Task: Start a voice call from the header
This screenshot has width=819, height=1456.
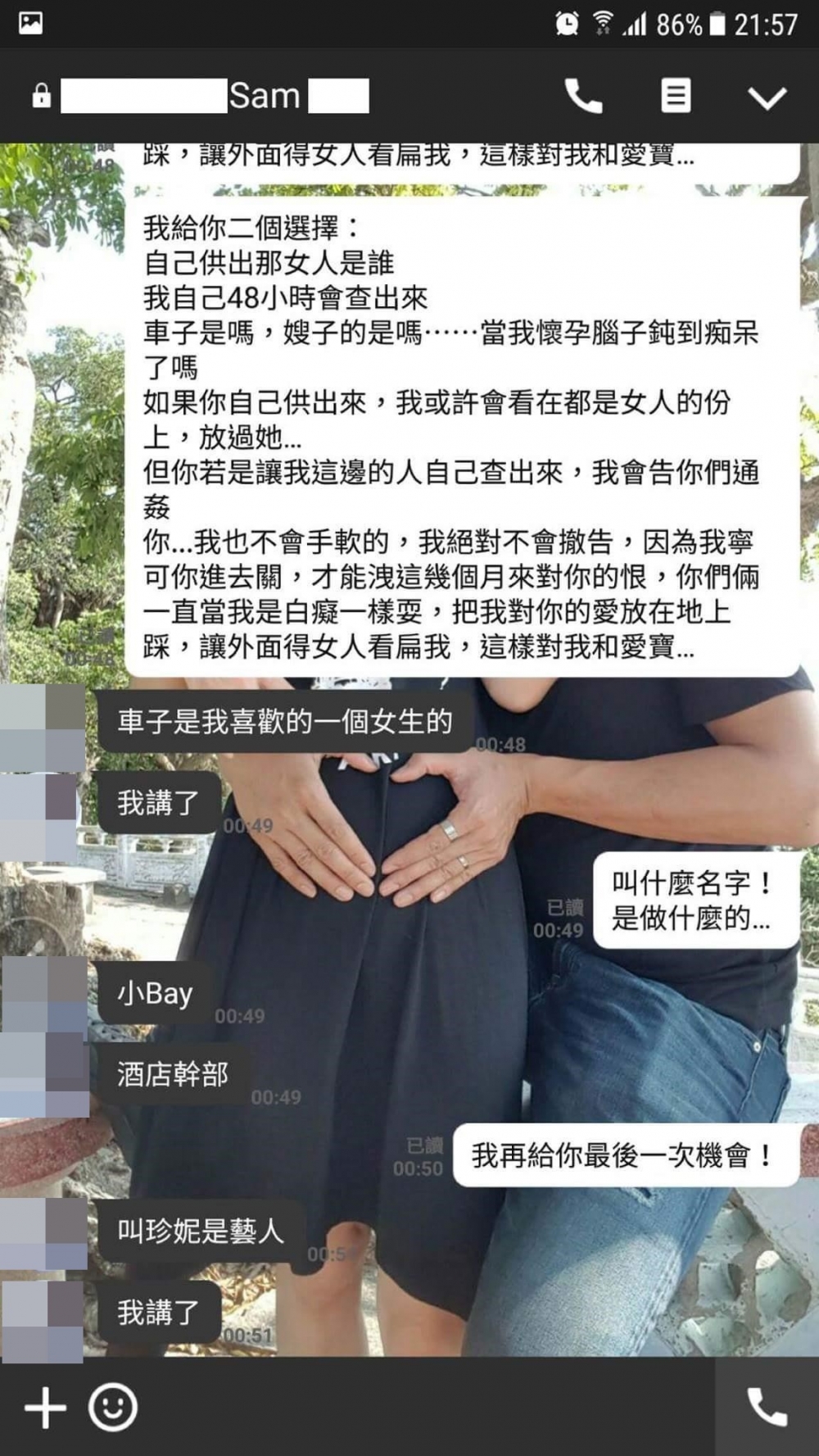Action: pos(583,97)
